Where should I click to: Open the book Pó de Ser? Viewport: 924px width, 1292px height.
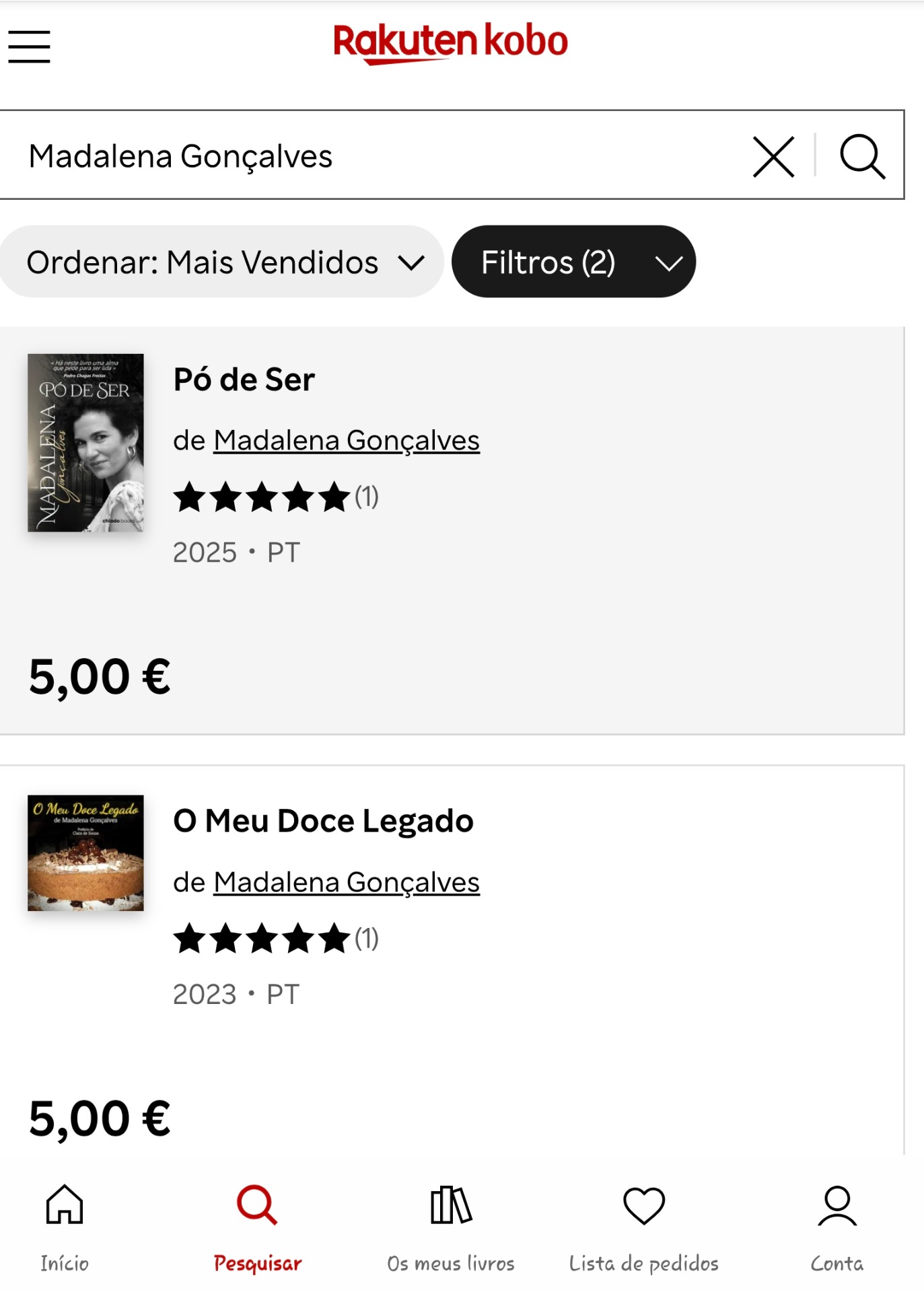point(244,380)
